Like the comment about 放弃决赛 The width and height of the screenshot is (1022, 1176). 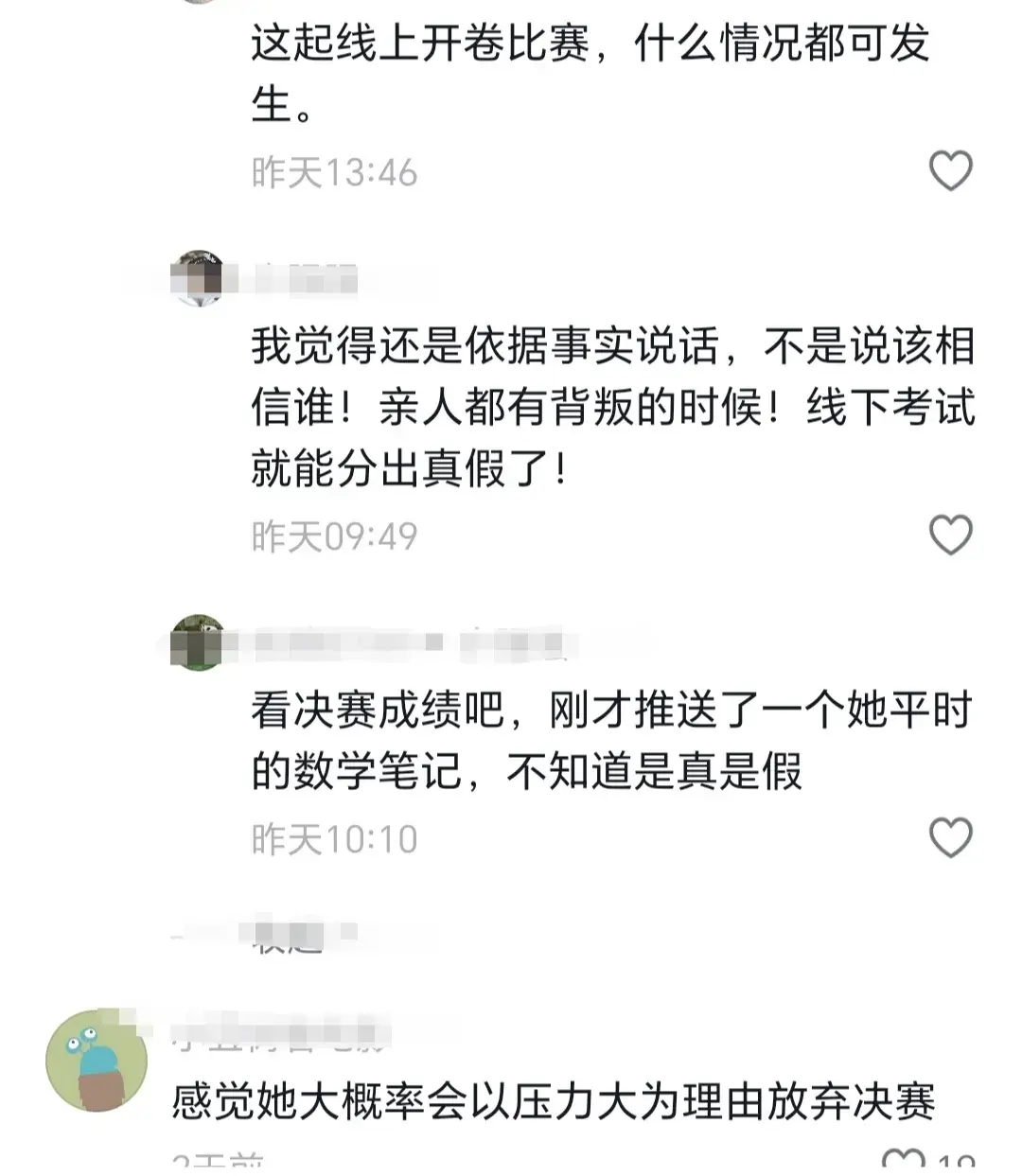903,1162
